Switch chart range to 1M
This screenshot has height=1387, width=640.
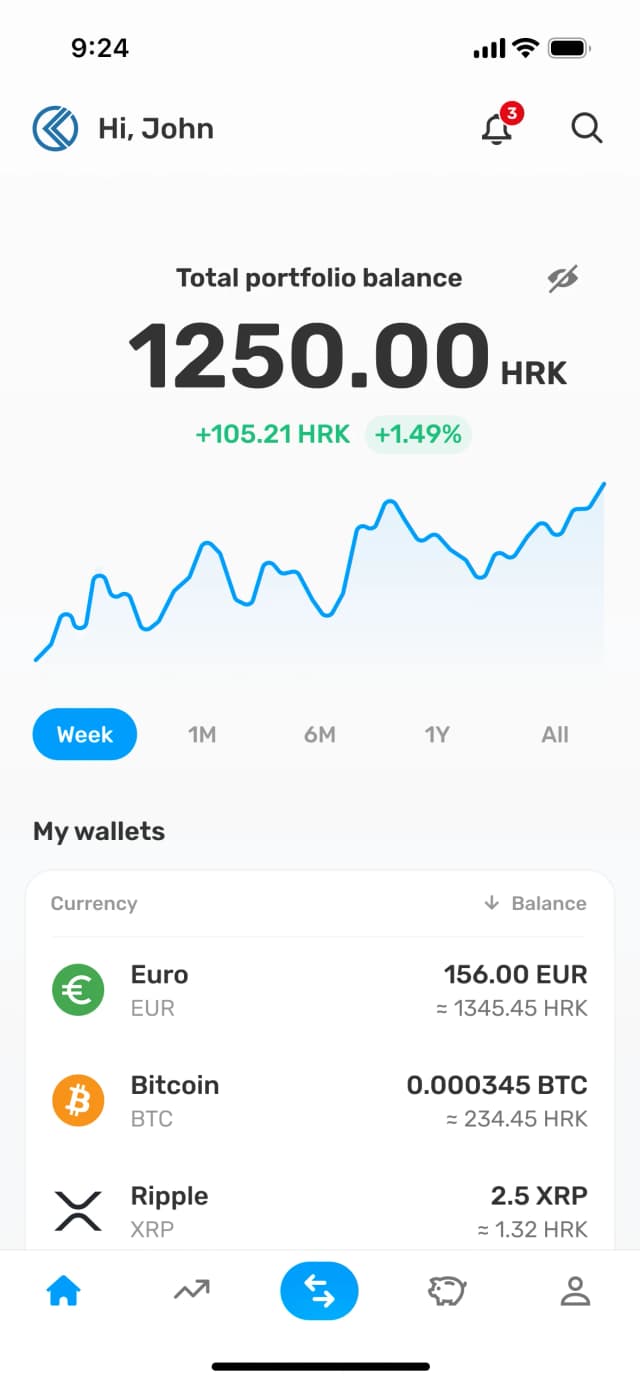(202, 735)
